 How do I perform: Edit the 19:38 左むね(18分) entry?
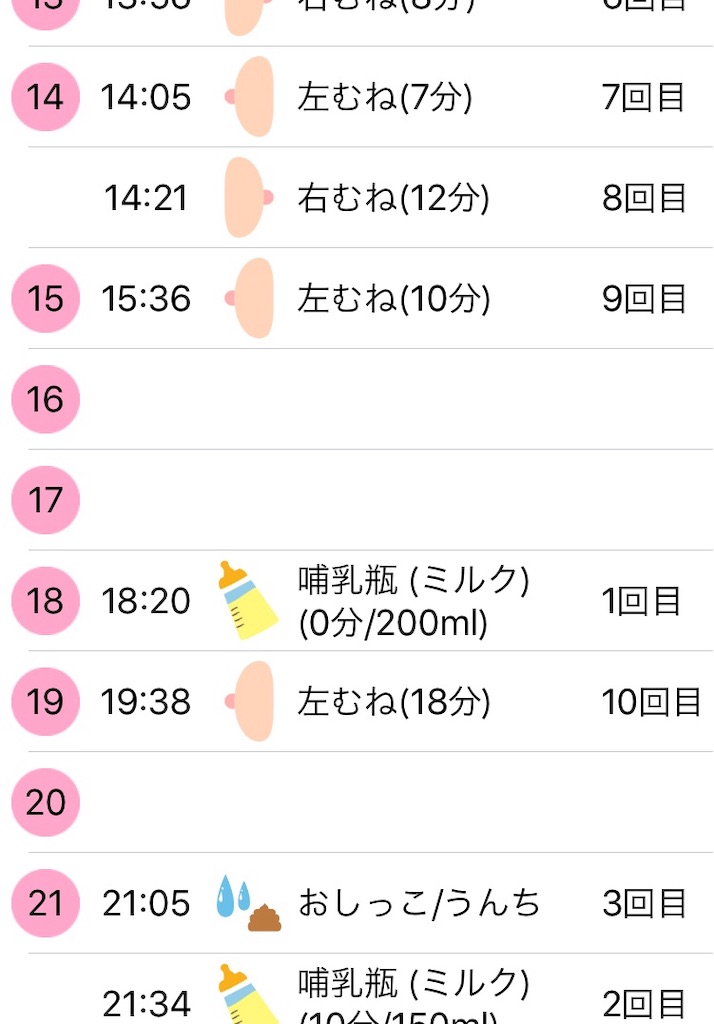[x=393, y=702]
